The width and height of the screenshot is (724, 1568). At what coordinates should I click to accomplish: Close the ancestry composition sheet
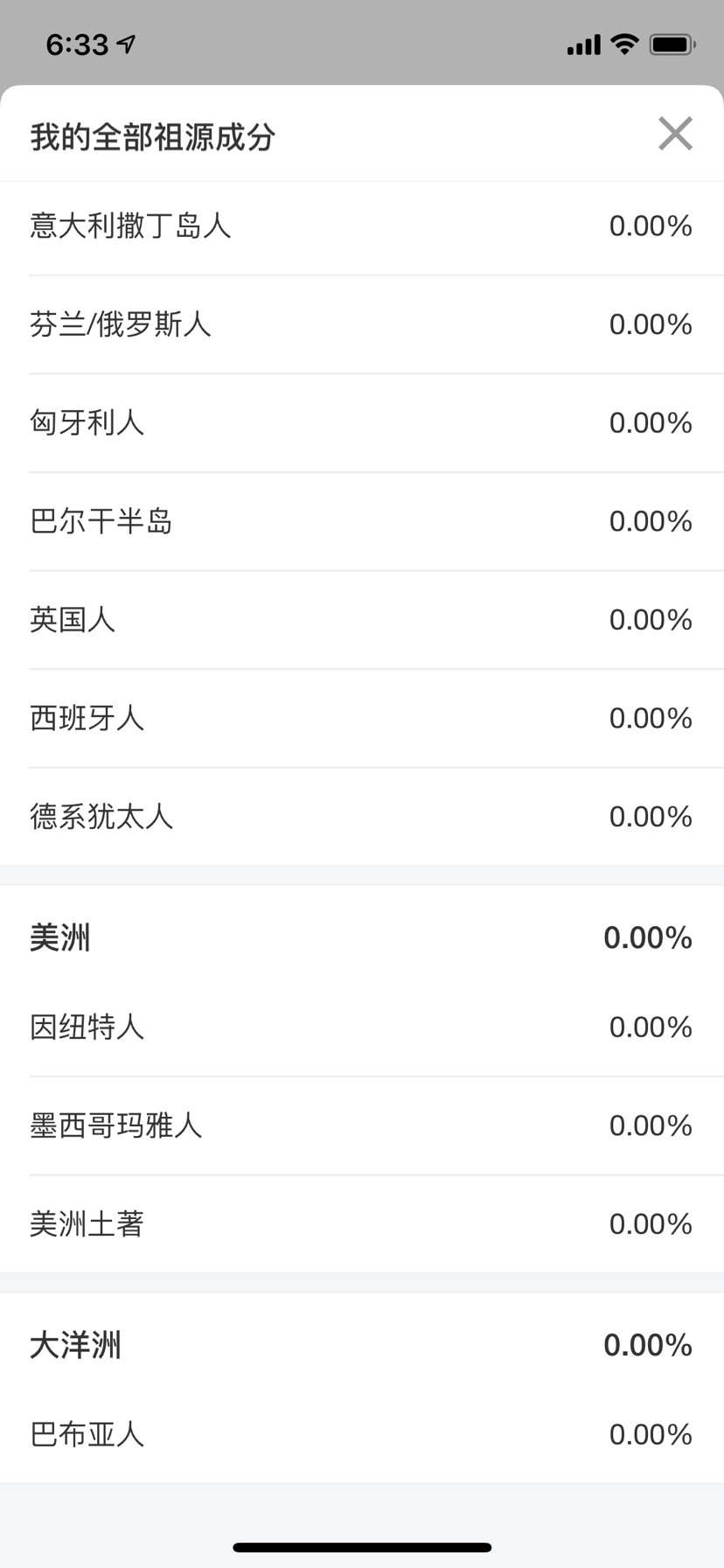tap(675, 134)
